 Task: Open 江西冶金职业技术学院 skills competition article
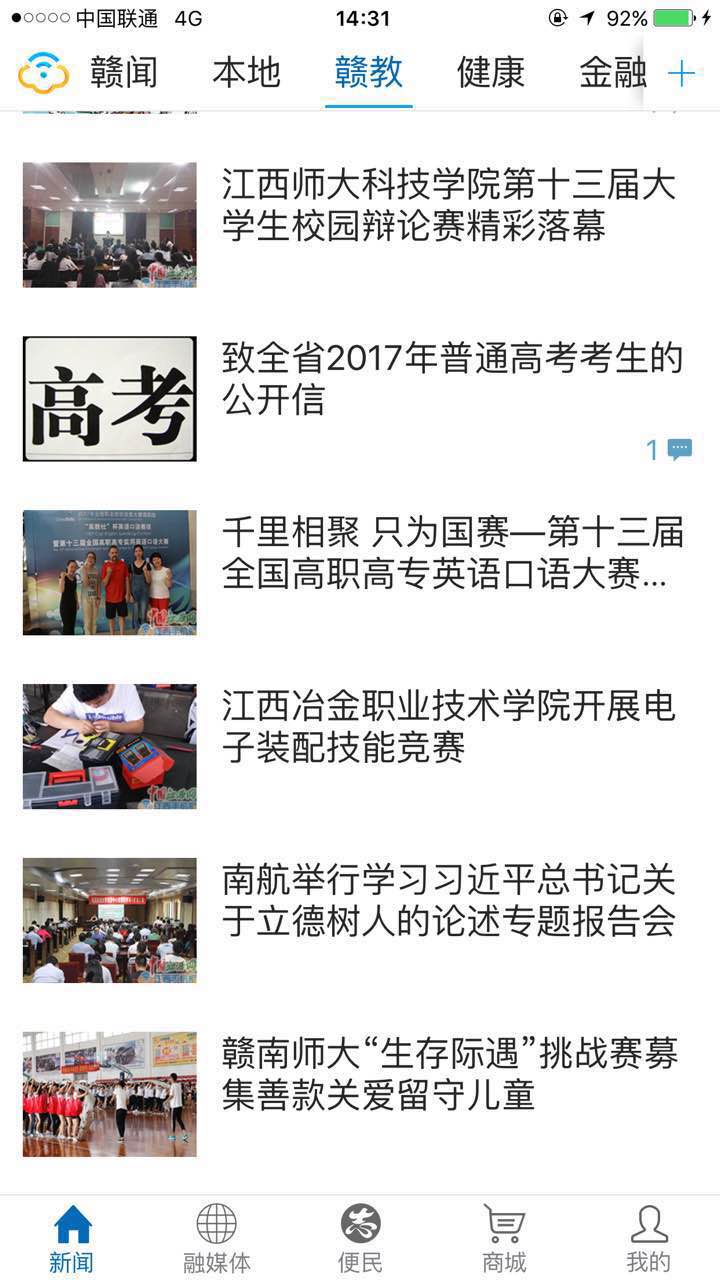click(x=449, y=726)
